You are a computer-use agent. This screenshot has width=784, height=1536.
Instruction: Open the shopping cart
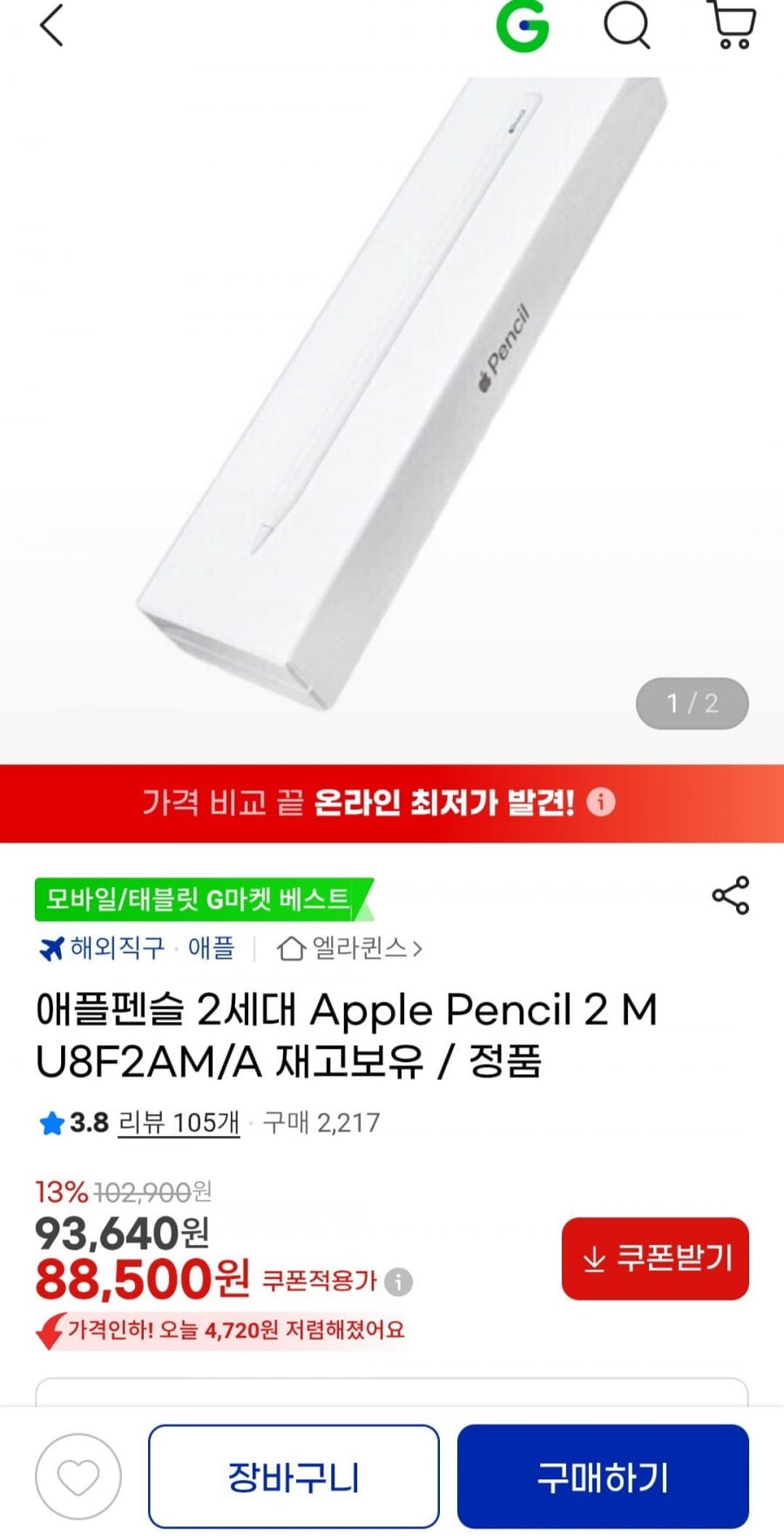(x=733, y=26)
